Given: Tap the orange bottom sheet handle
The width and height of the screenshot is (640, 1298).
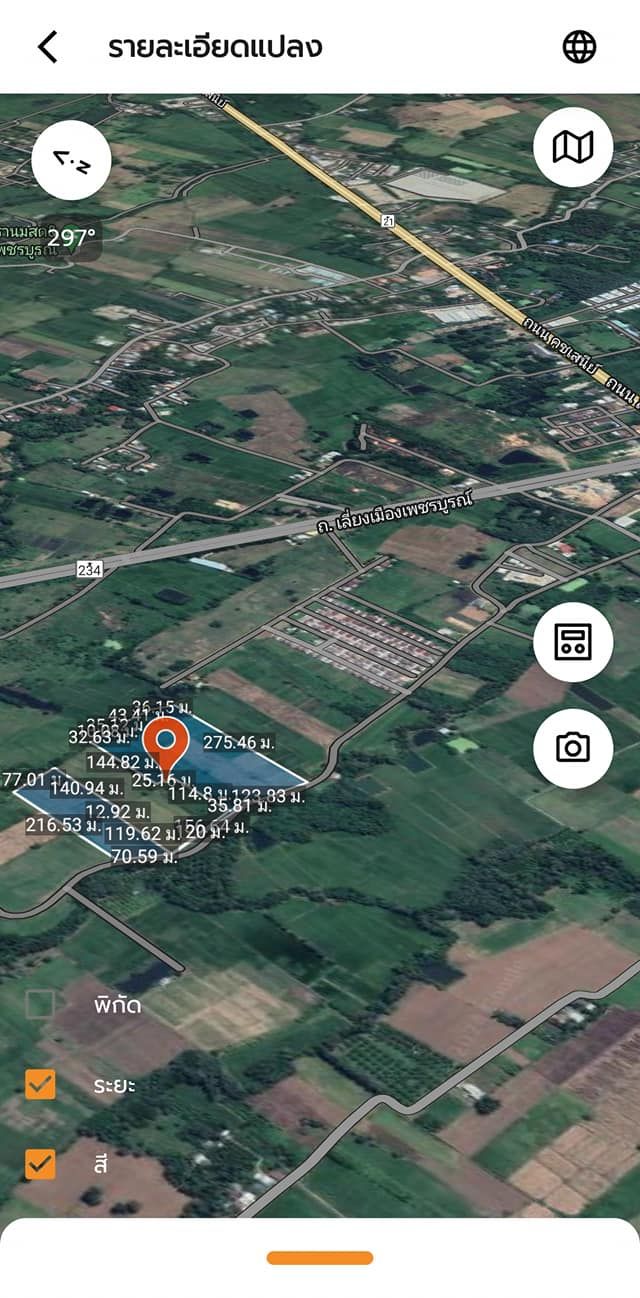Looking at the screenshot, I should [320, 1258].
